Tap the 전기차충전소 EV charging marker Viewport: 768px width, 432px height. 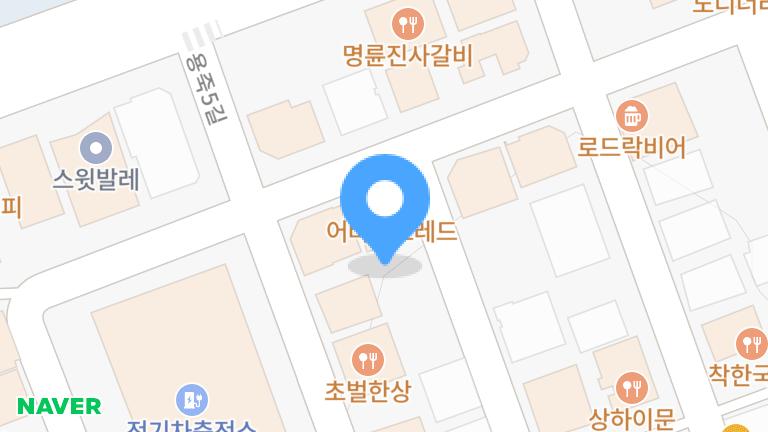[x=191, y=402]
